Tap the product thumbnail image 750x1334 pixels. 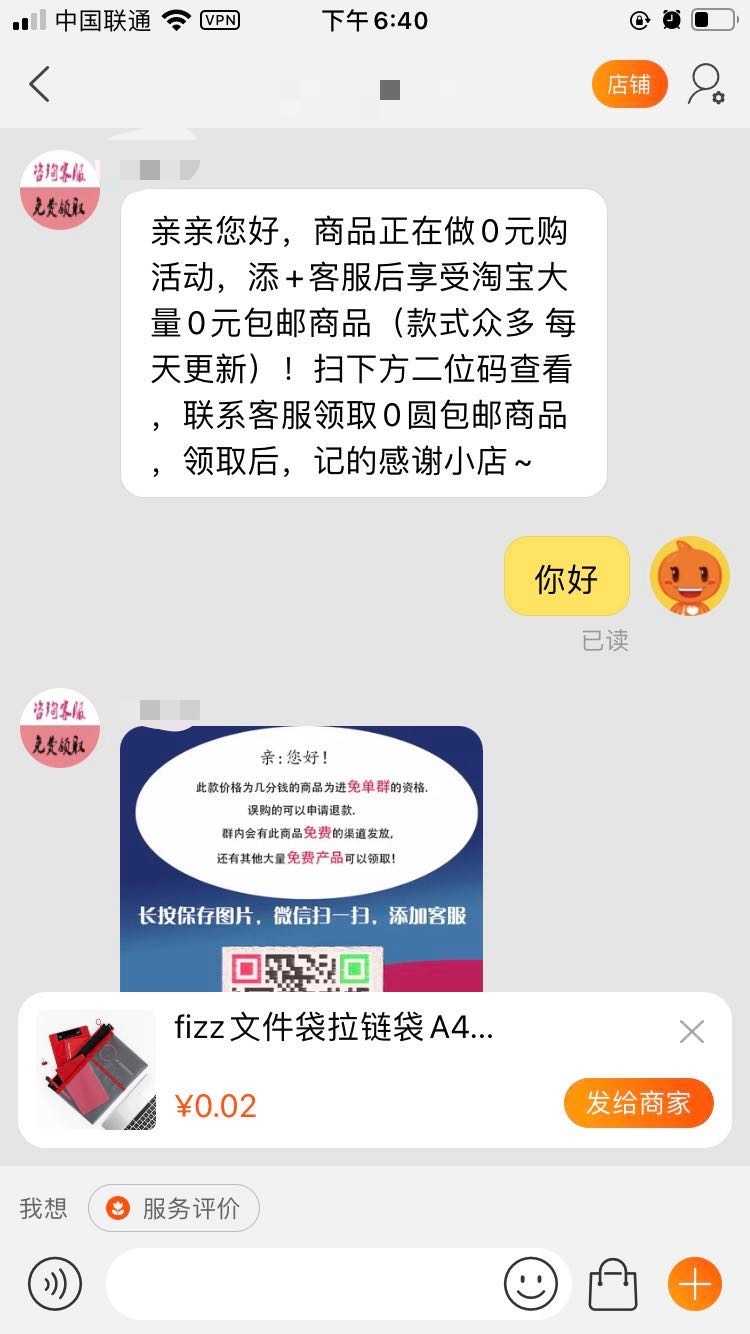(x=95, y=1069)
